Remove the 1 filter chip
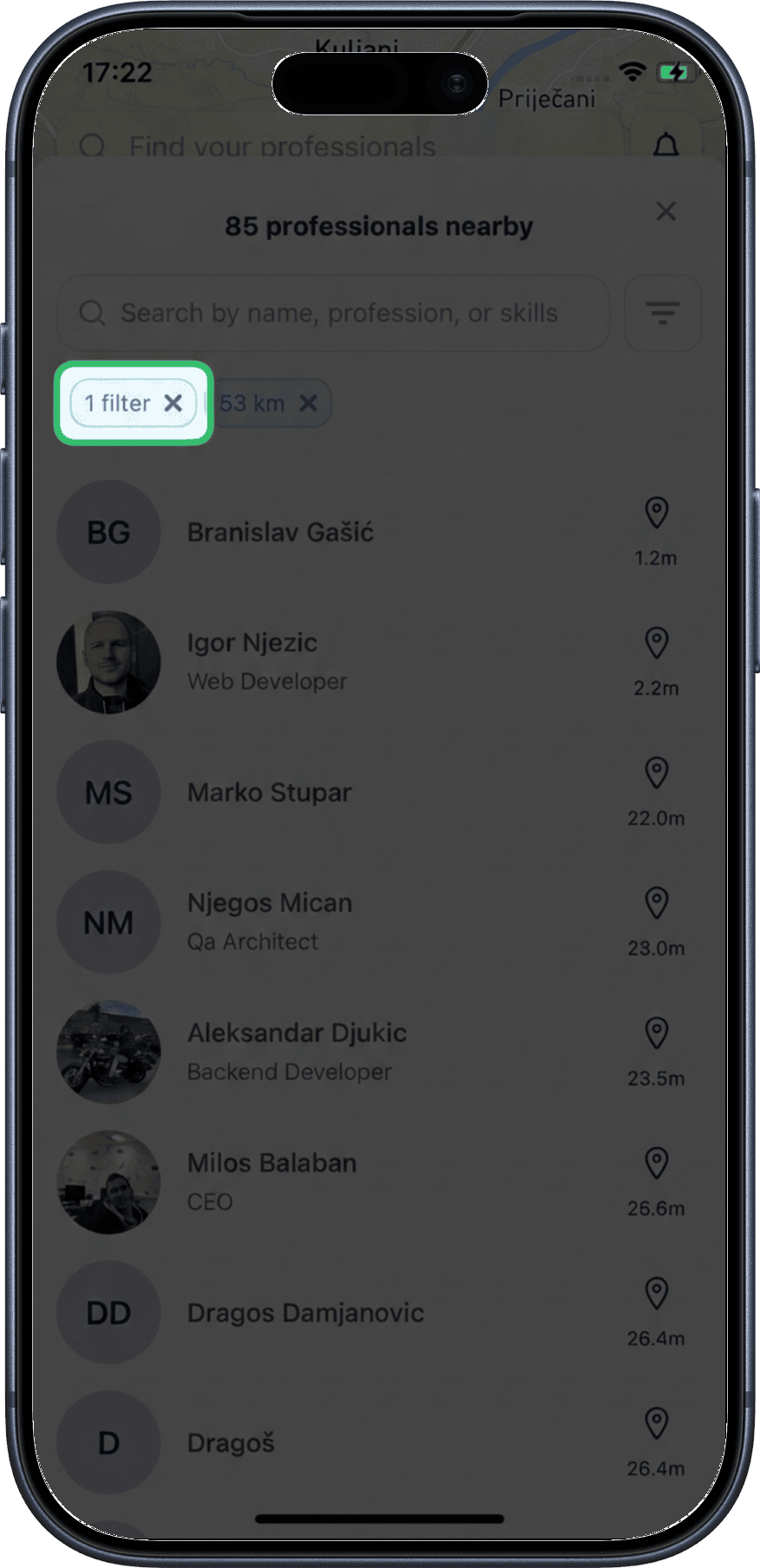Image resolution: width=760 pixels, height=1568 pixels. (x=173, y=403)
